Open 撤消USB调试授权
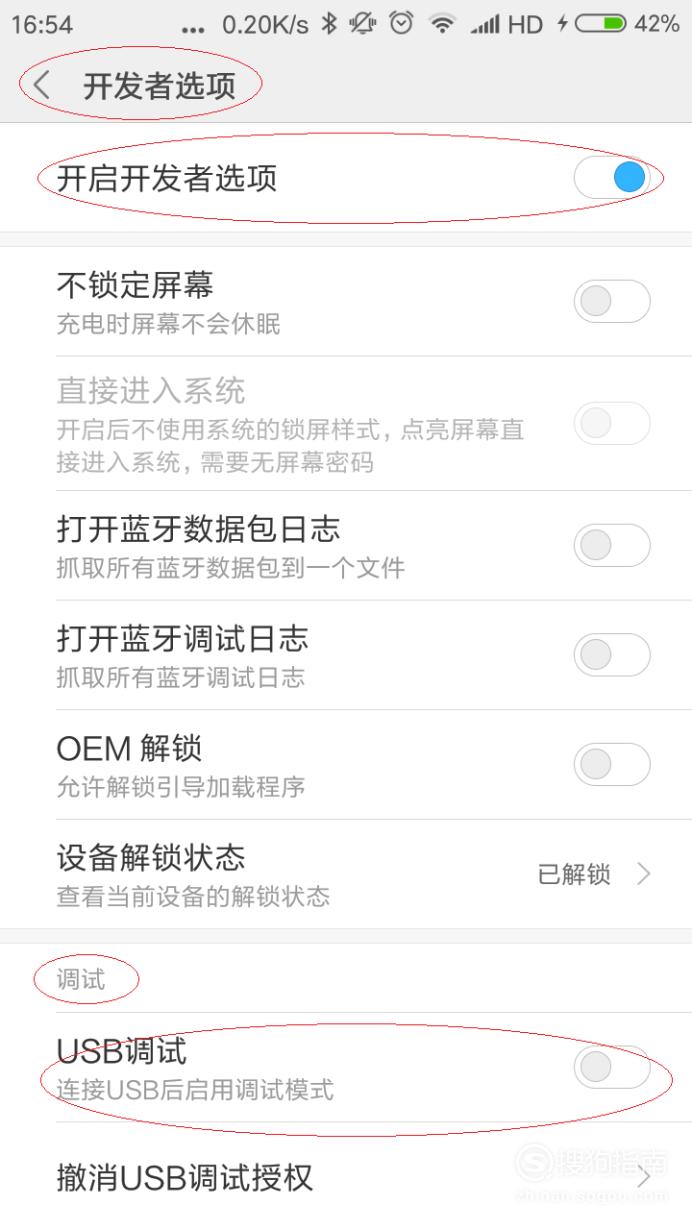Viewport: 692px width, 1230px height. tap(346, 1177)
